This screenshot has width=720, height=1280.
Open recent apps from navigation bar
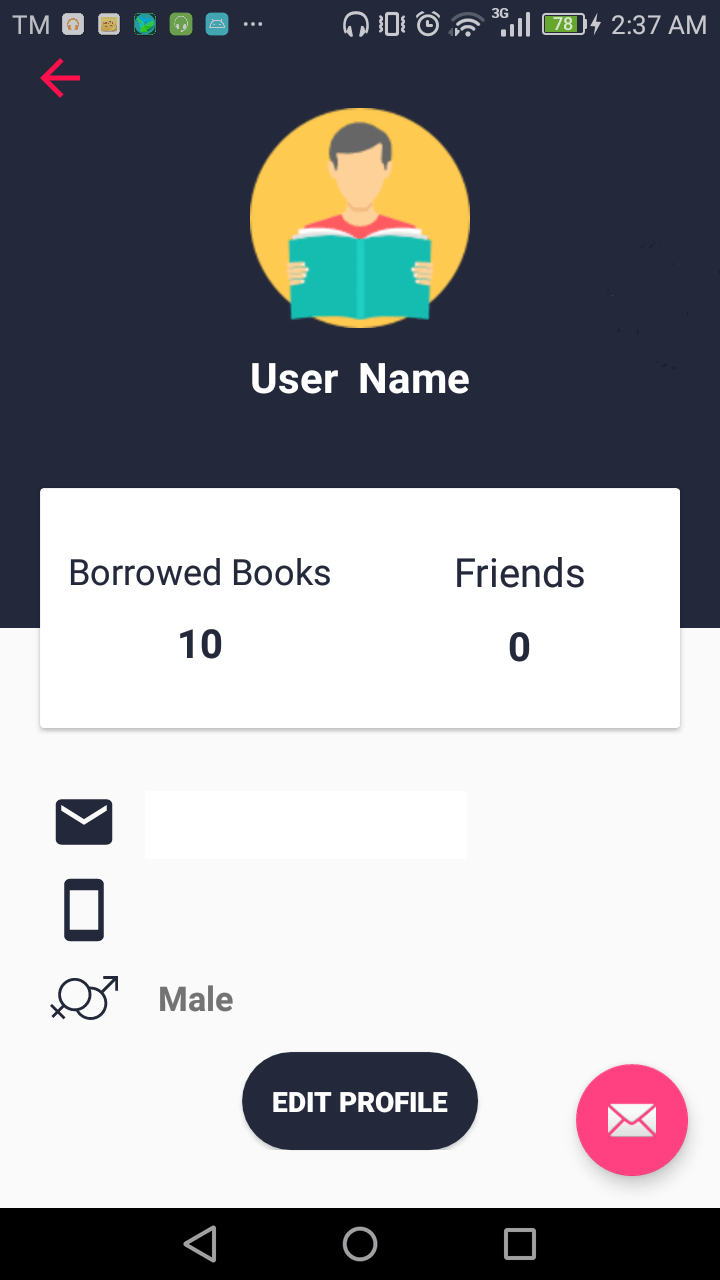(520, 1244)
